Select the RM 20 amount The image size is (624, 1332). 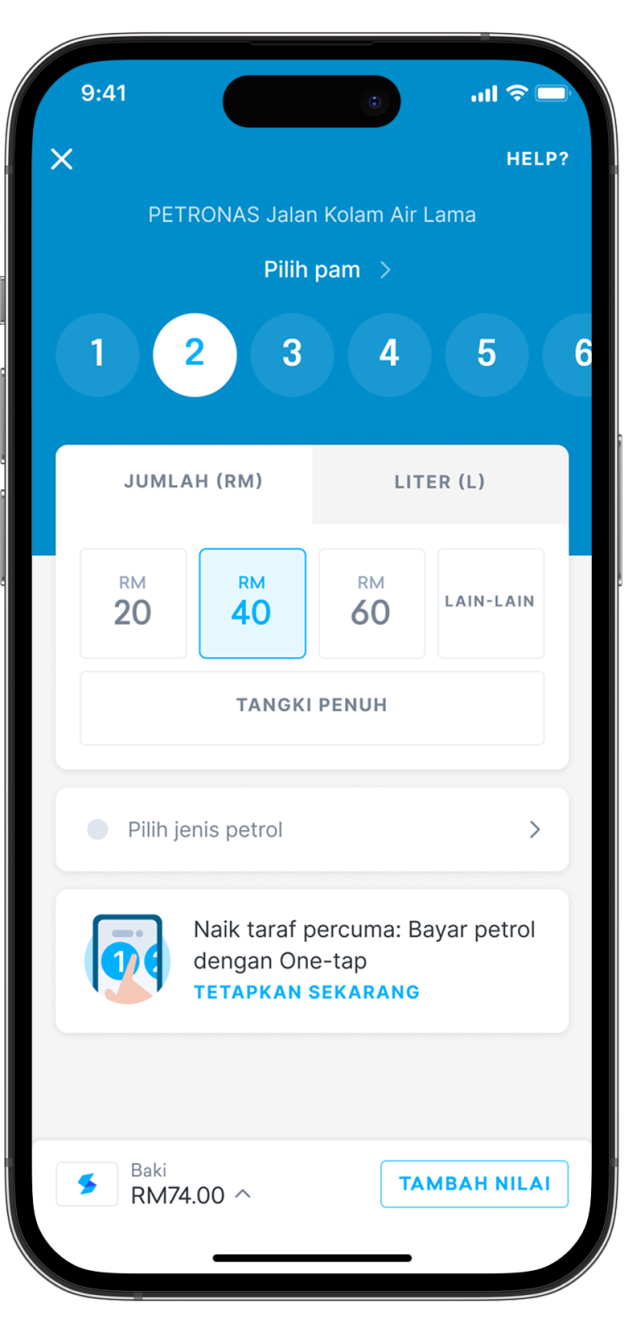click(133, 603)
